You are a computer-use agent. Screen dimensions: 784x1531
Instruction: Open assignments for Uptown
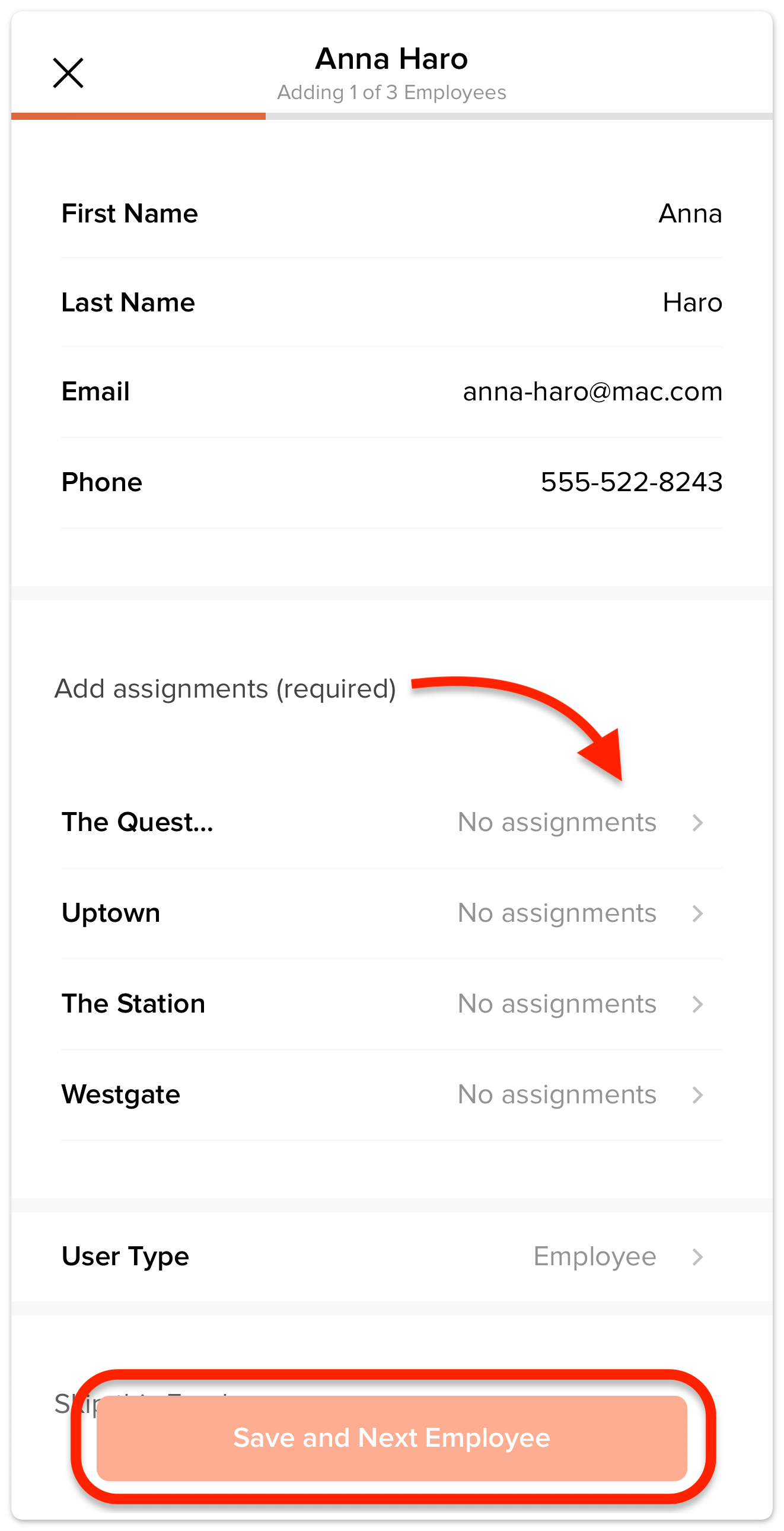point(391,913)
